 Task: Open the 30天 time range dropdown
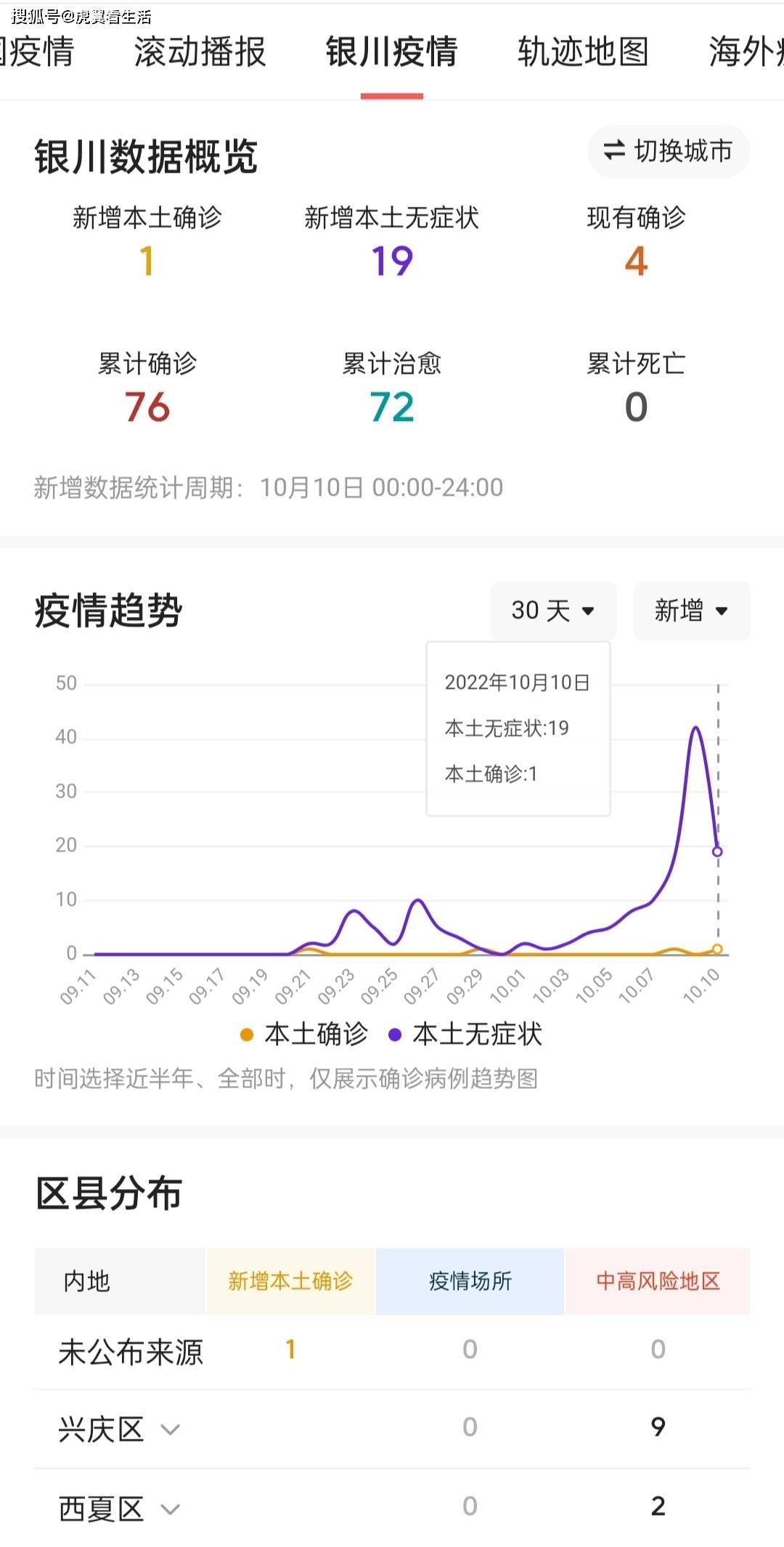[553, 611]
